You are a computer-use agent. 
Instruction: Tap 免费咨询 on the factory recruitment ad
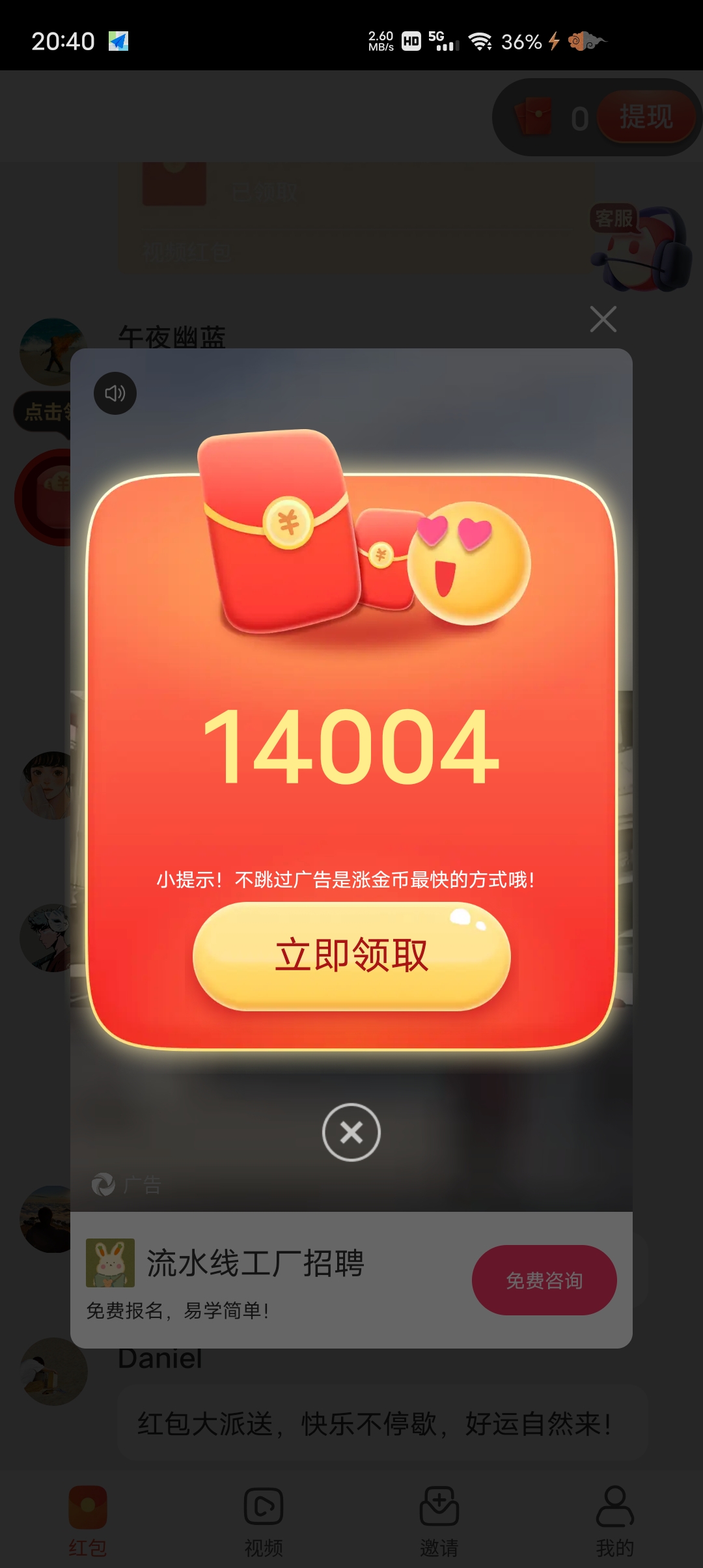[x=544, y=1280]
